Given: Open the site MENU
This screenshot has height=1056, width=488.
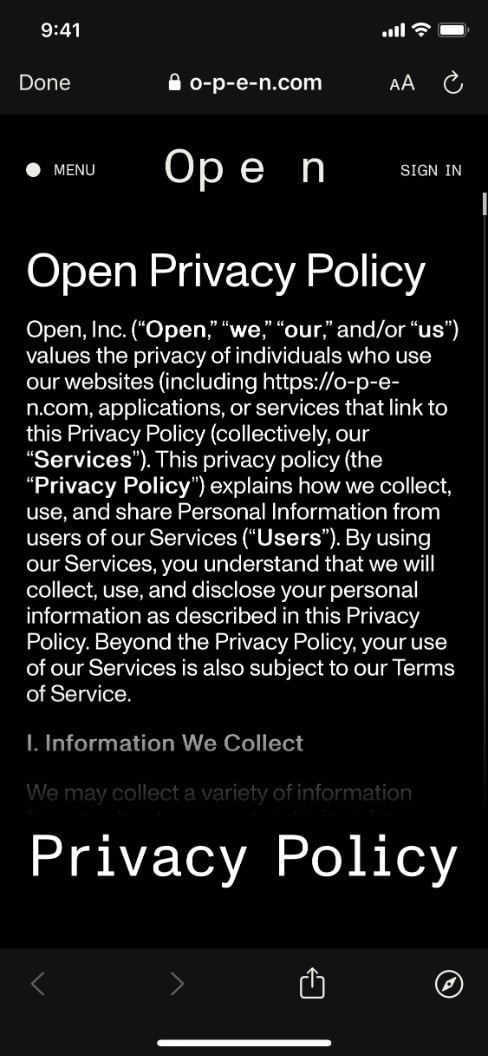Looking at the screenshot, I should (61, 170).
